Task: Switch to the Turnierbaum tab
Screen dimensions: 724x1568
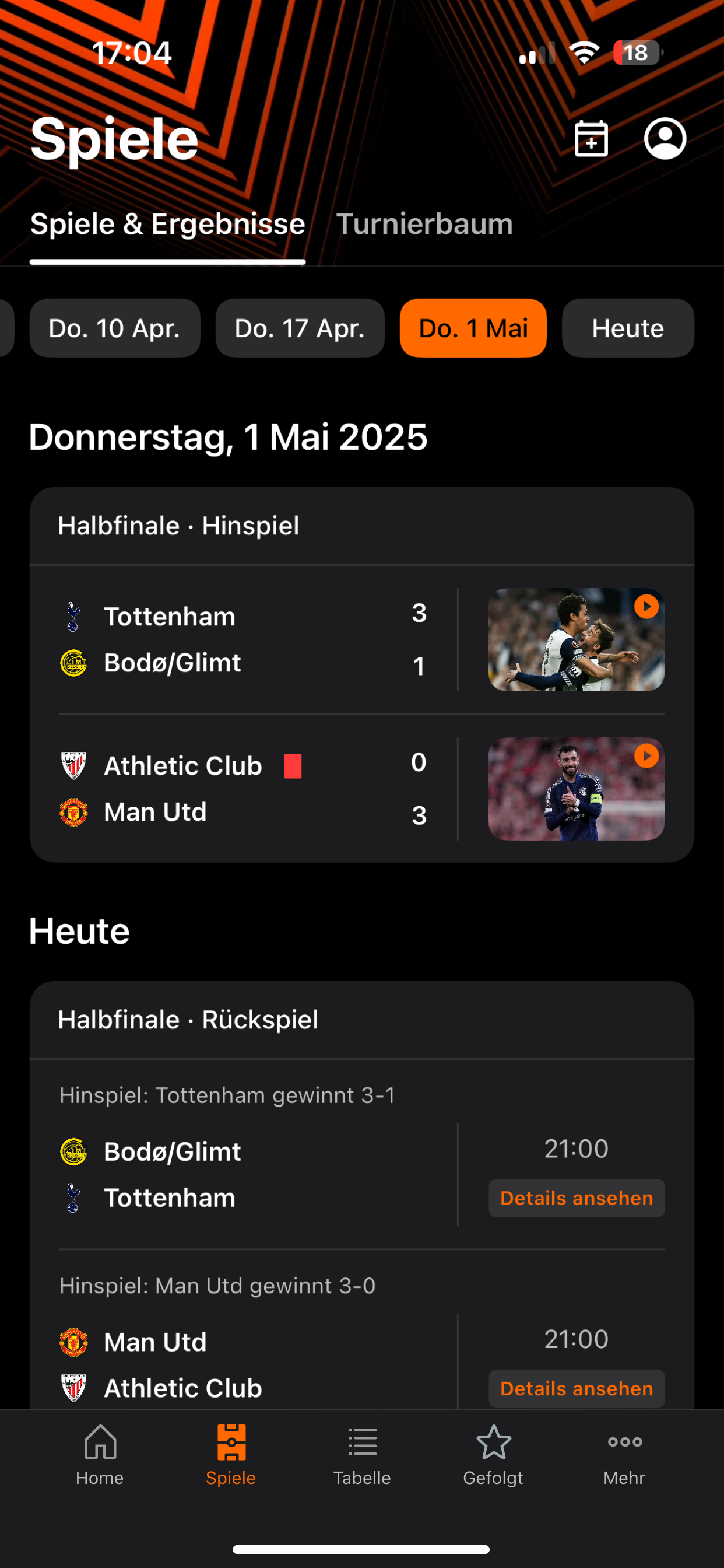Action: click(x=424, y=224)
